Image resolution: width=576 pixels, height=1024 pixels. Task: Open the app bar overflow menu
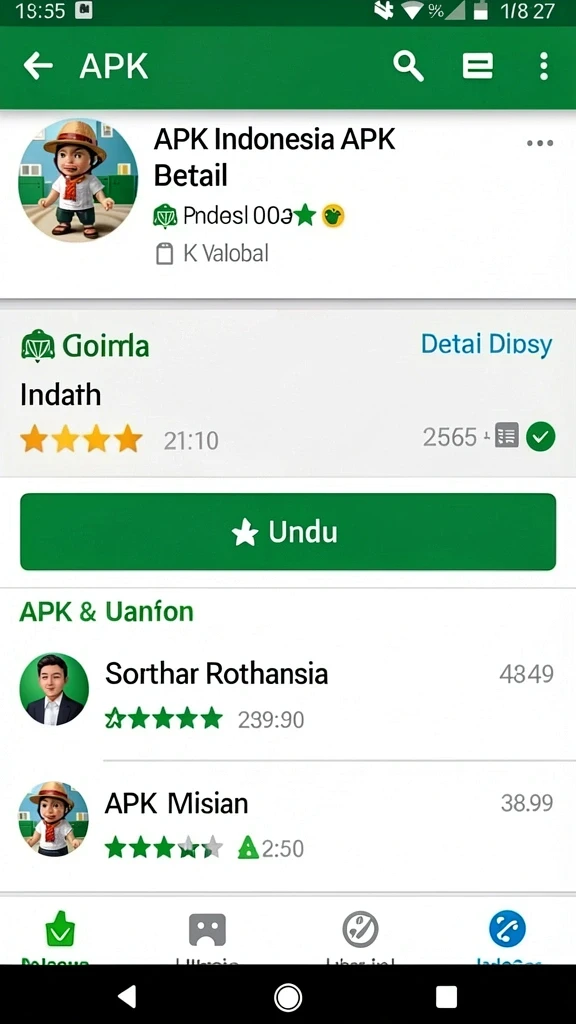click(x=543, y=66)
